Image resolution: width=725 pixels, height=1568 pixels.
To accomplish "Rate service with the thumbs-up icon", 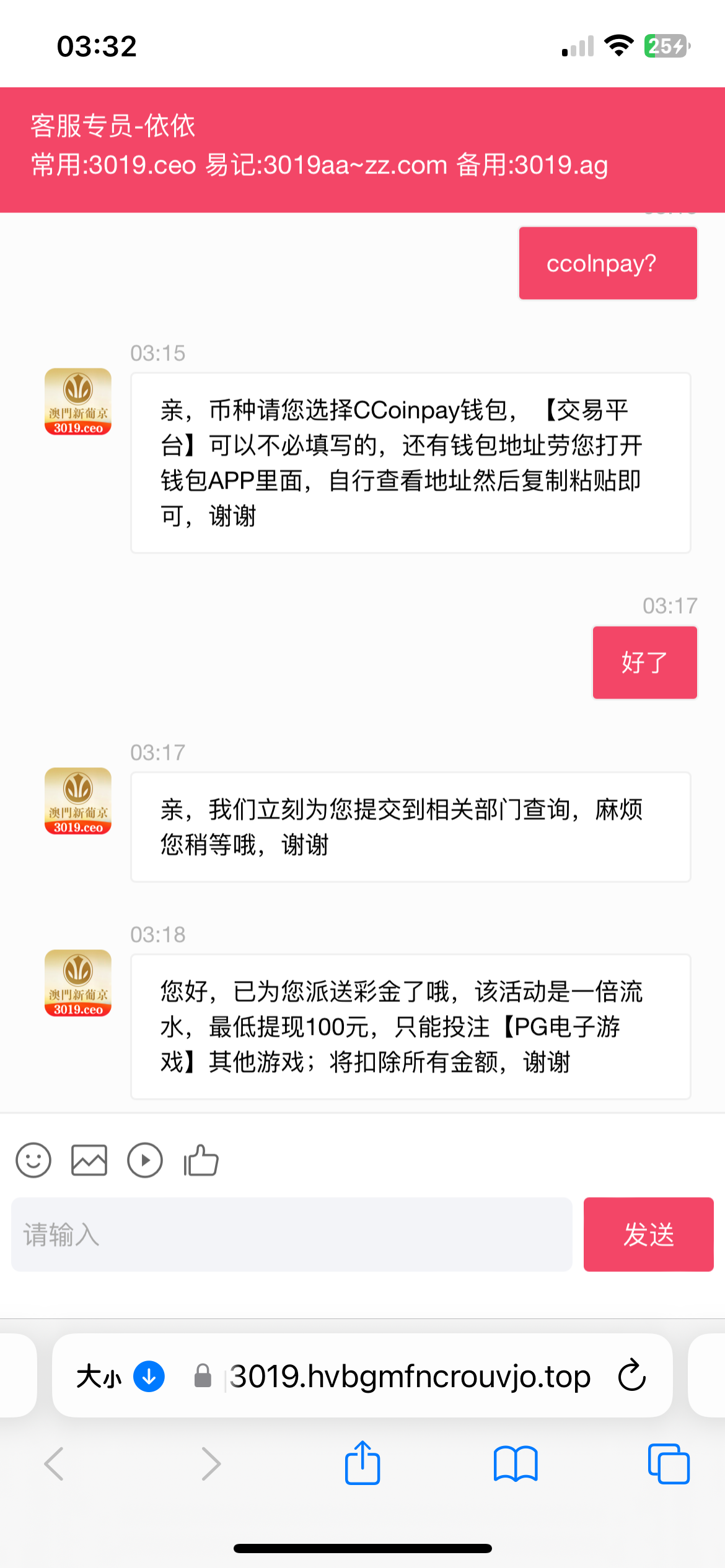I will [x=201, y=1160].
